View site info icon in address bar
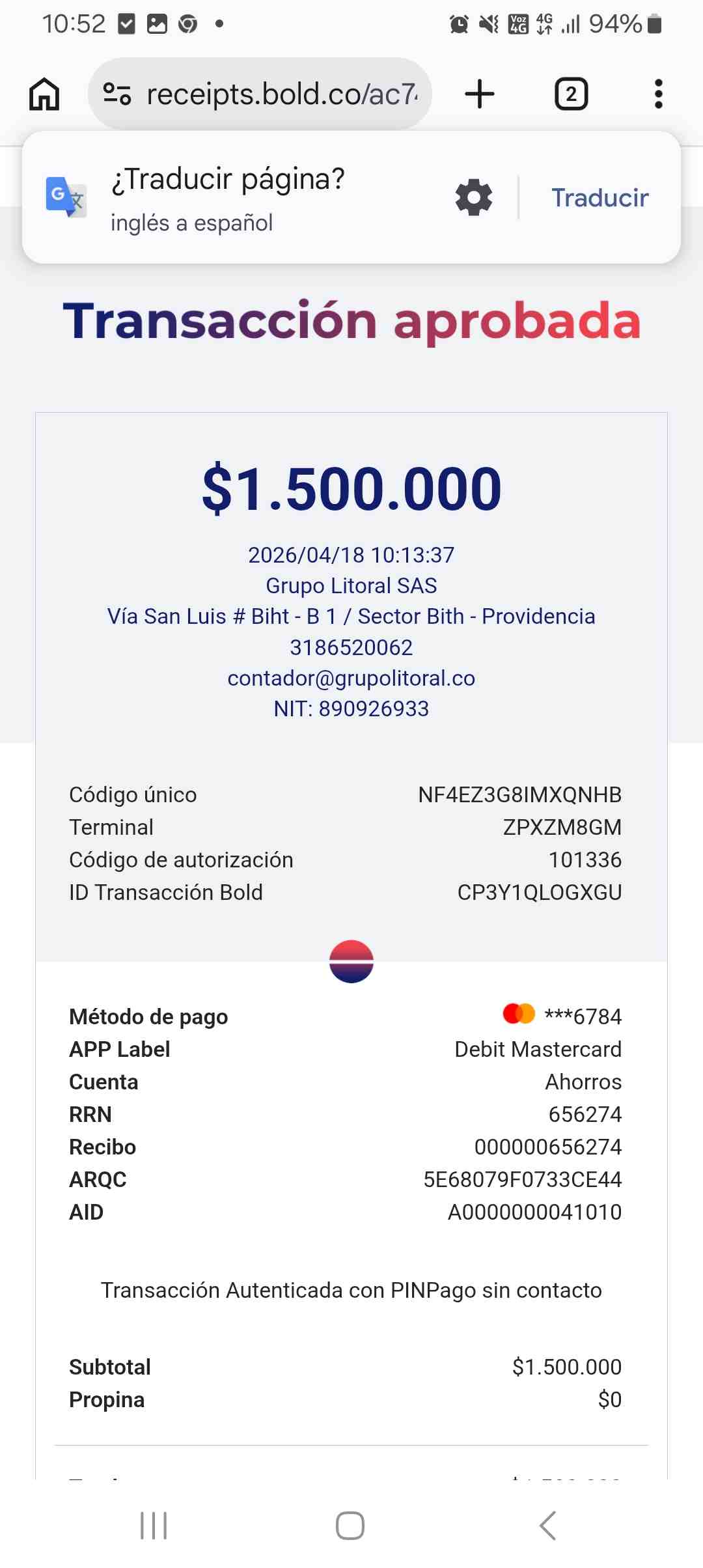This screenshot has width=703, height=1568. click(x=118, y=94)
